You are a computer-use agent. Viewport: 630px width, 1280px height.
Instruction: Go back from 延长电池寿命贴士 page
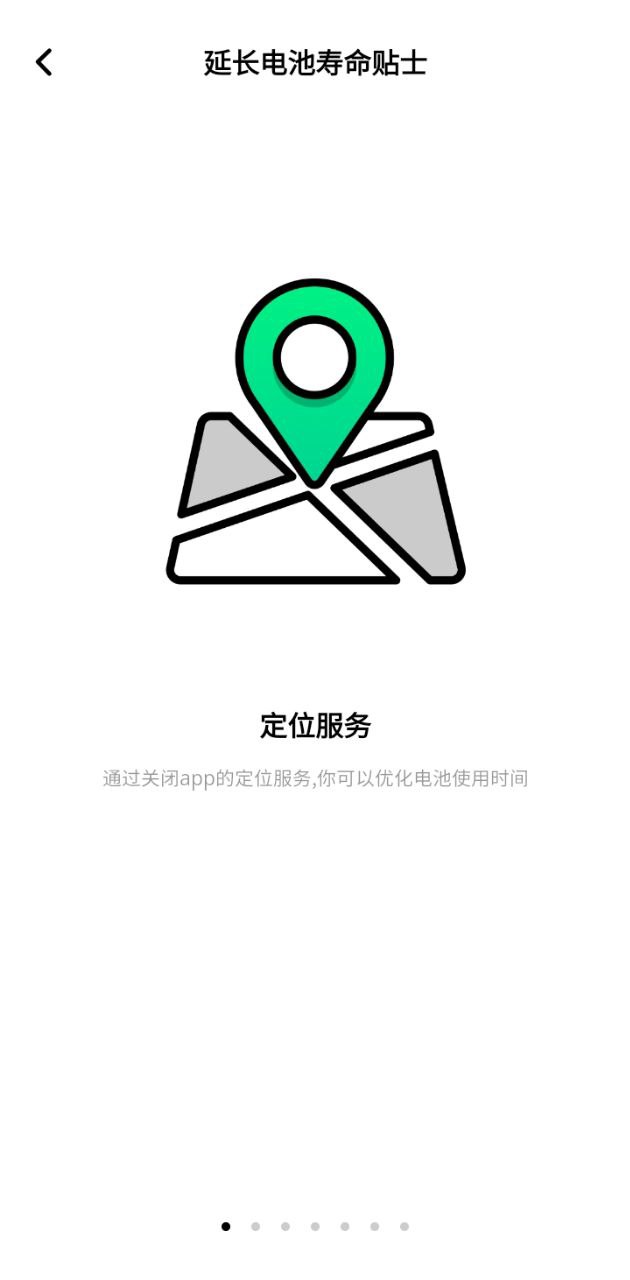pos(44,62)
